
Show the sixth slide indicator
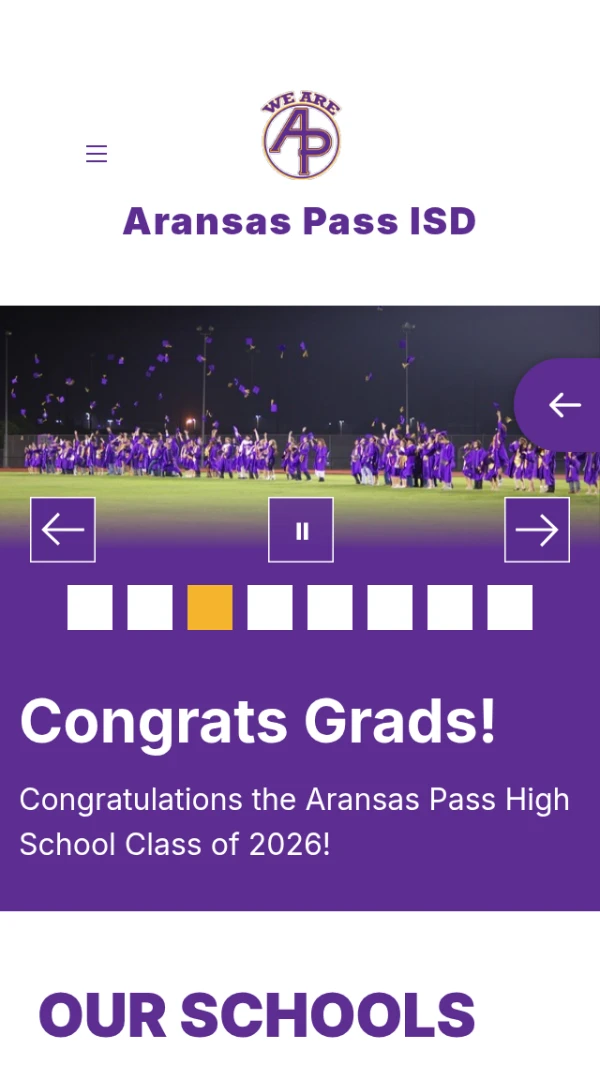pyautogui.click(x=390, y=607)
